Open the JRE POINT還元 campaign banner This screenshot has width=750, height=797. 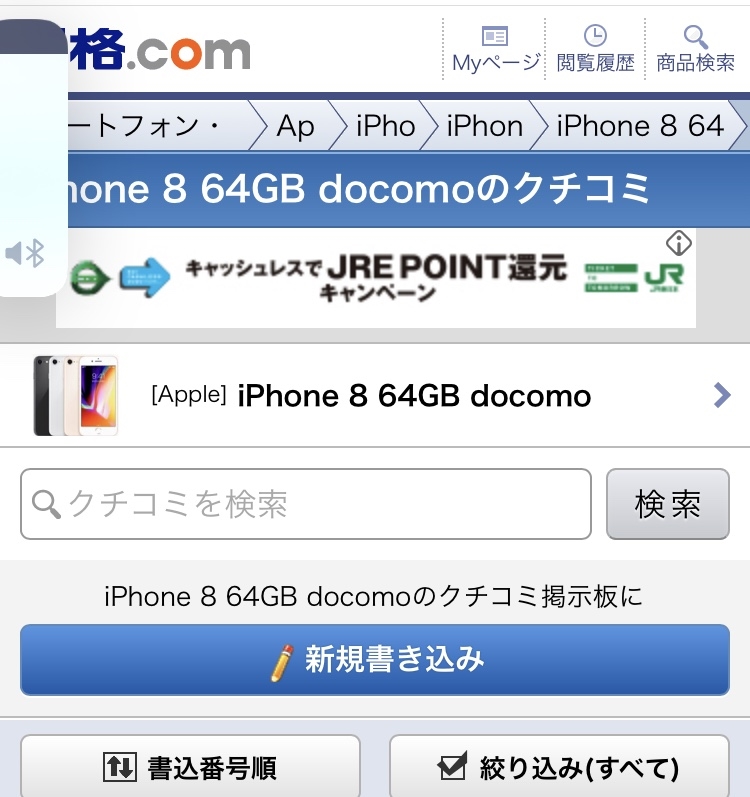coord(375,278)
